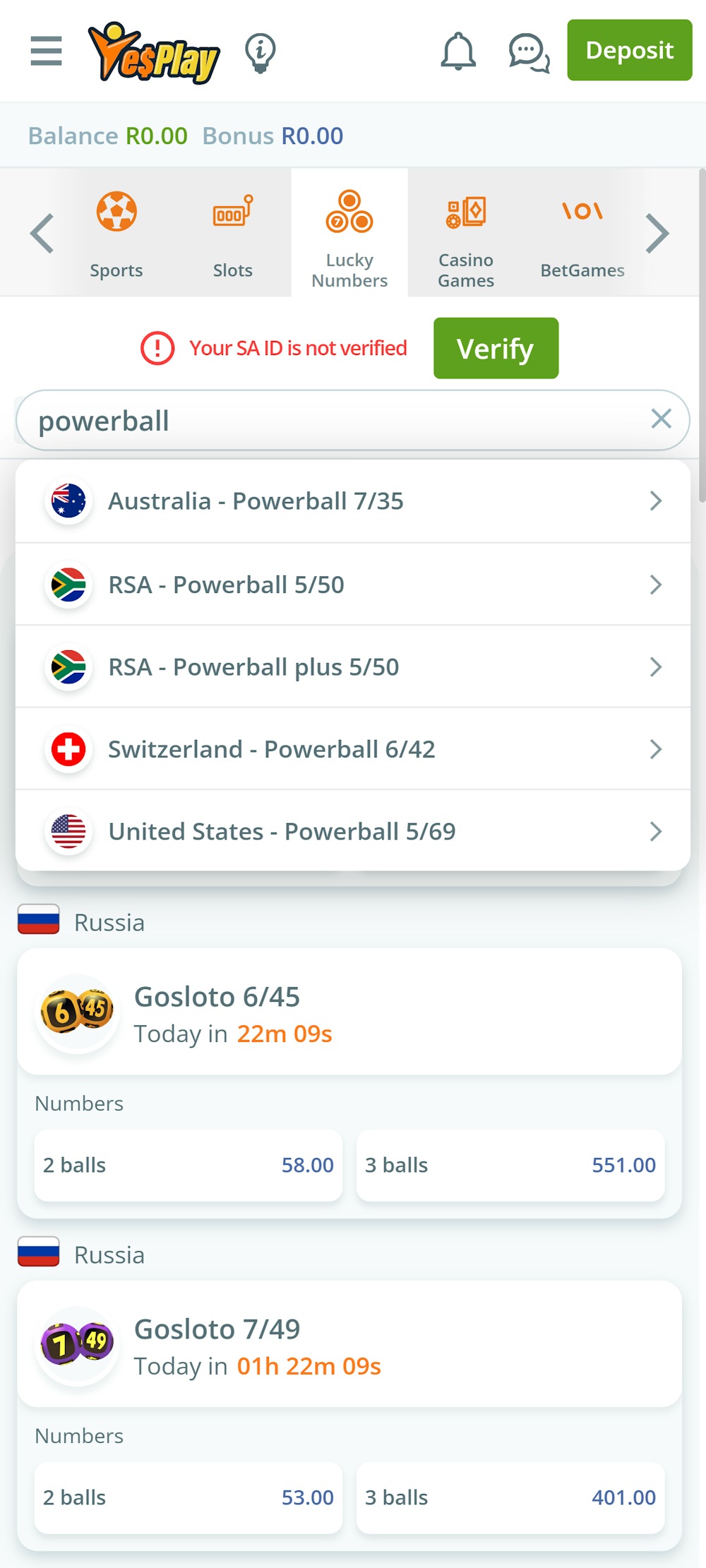The width and height of the screenshot is (706, 1568).
Task: Open the notifications bell
Action: coord(457,51)
